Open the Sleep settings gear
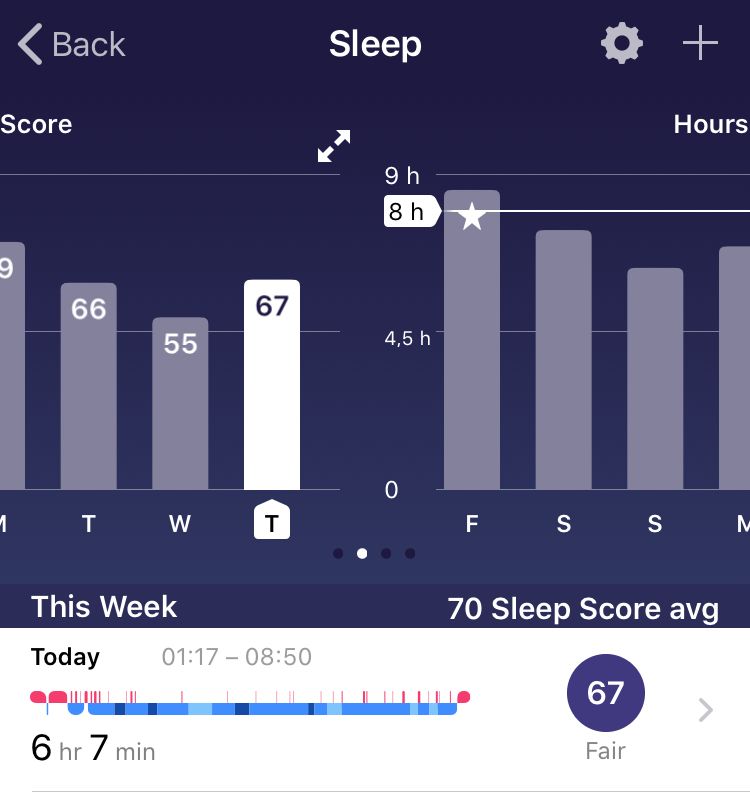Screen dimensions: 750x794 [x=620, y=42]
